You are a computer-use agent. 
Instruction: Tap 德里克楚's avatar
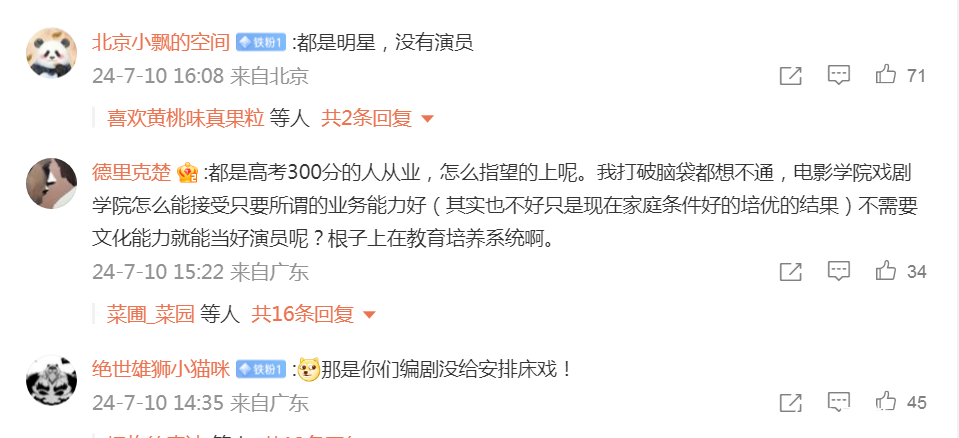pyautogui.click(x=51, y=183)
